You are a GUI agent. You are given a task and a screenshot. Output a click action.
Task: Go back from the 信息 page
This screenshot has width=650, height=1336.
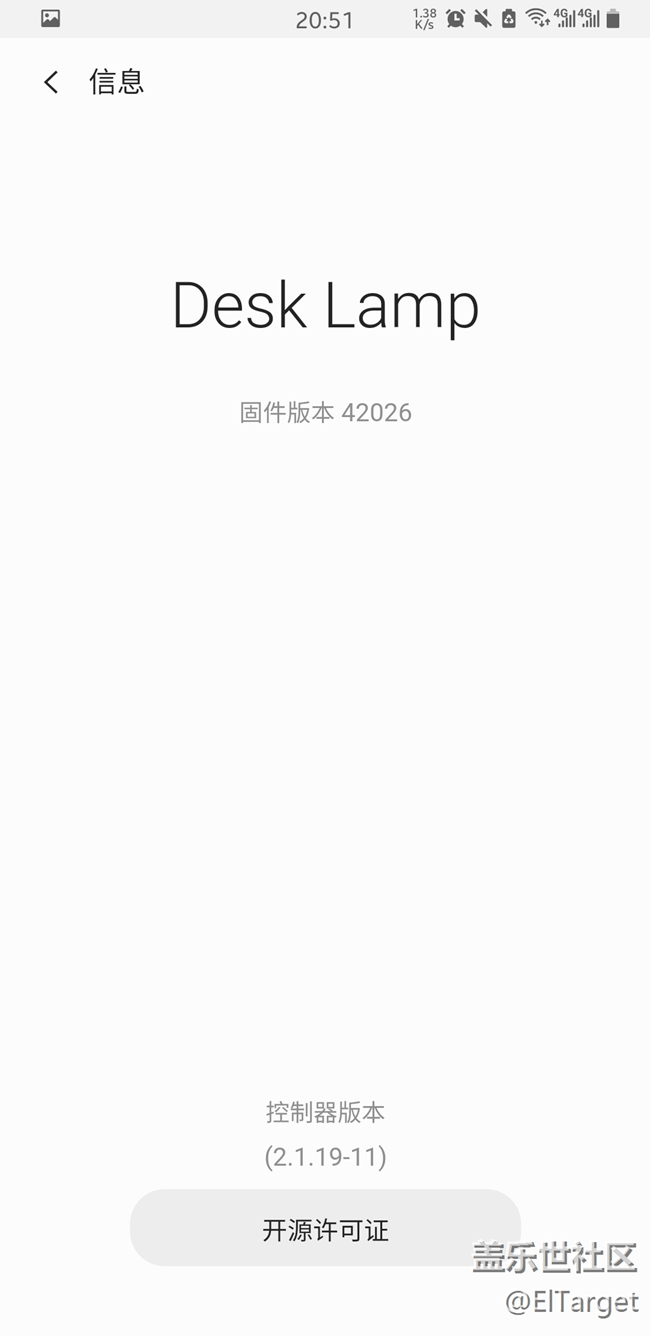[51, 82]
